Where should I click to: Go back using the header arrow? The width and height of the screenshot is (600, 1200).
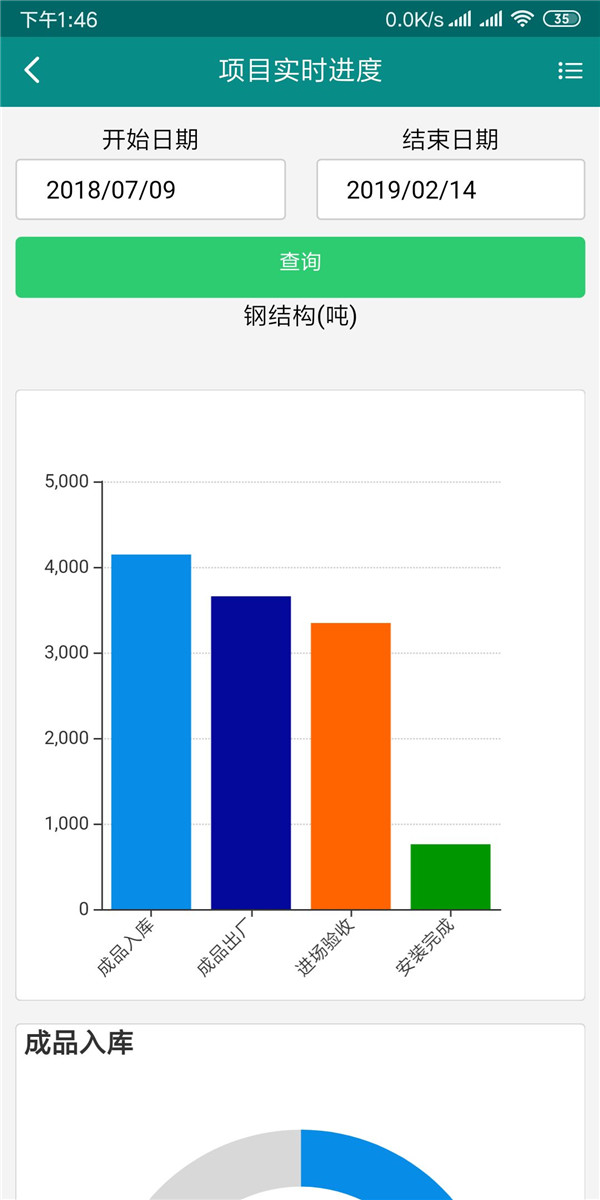point(32,70)
